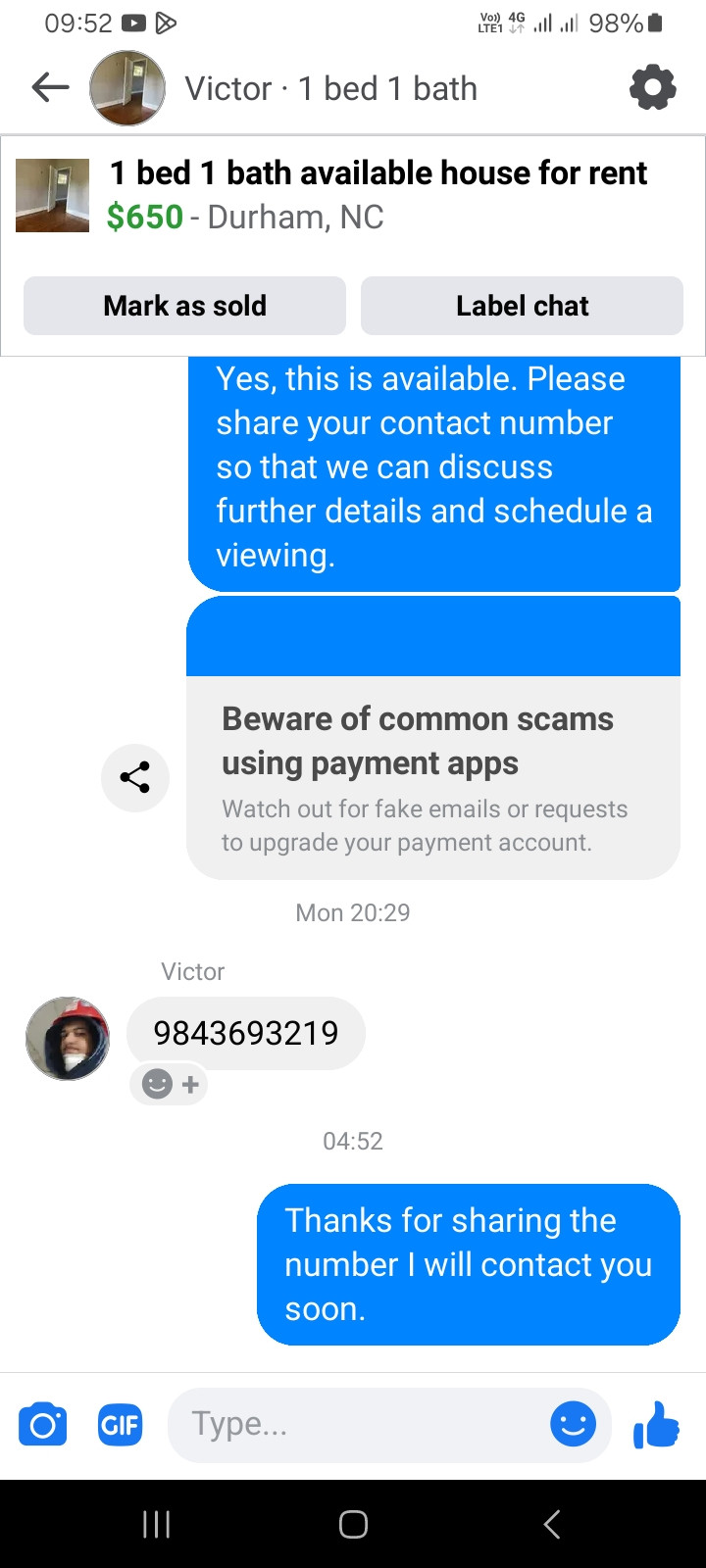Image resolution: width=706 pixels, height=1568 pixels.
Task: Tap the system home button
Action: [x=353, y=1524]
